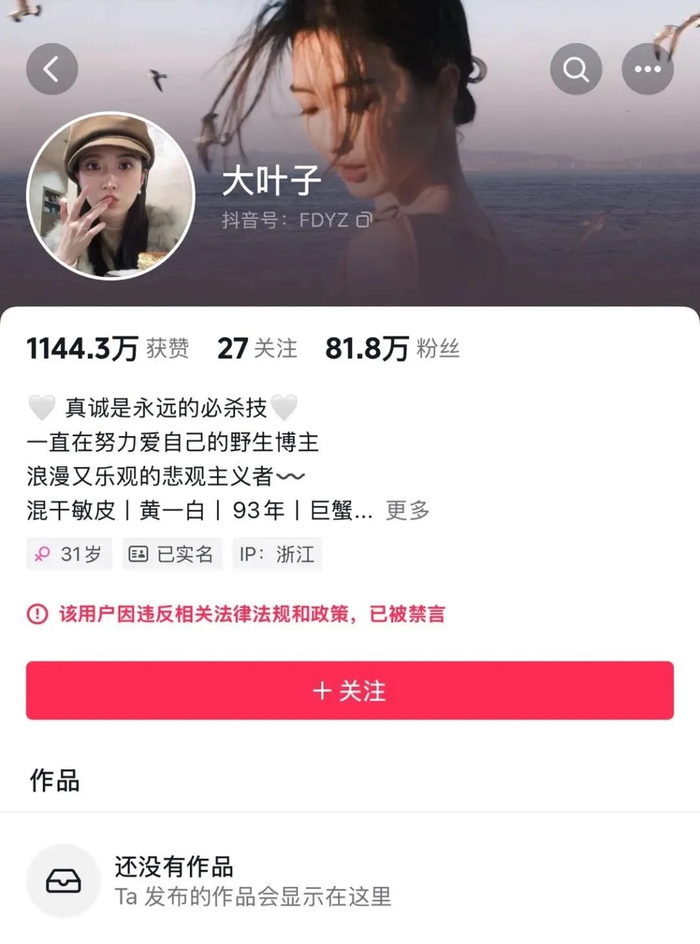Select the 作品 tab
Screen dimensions: 700x944
[x=55, y=781]
